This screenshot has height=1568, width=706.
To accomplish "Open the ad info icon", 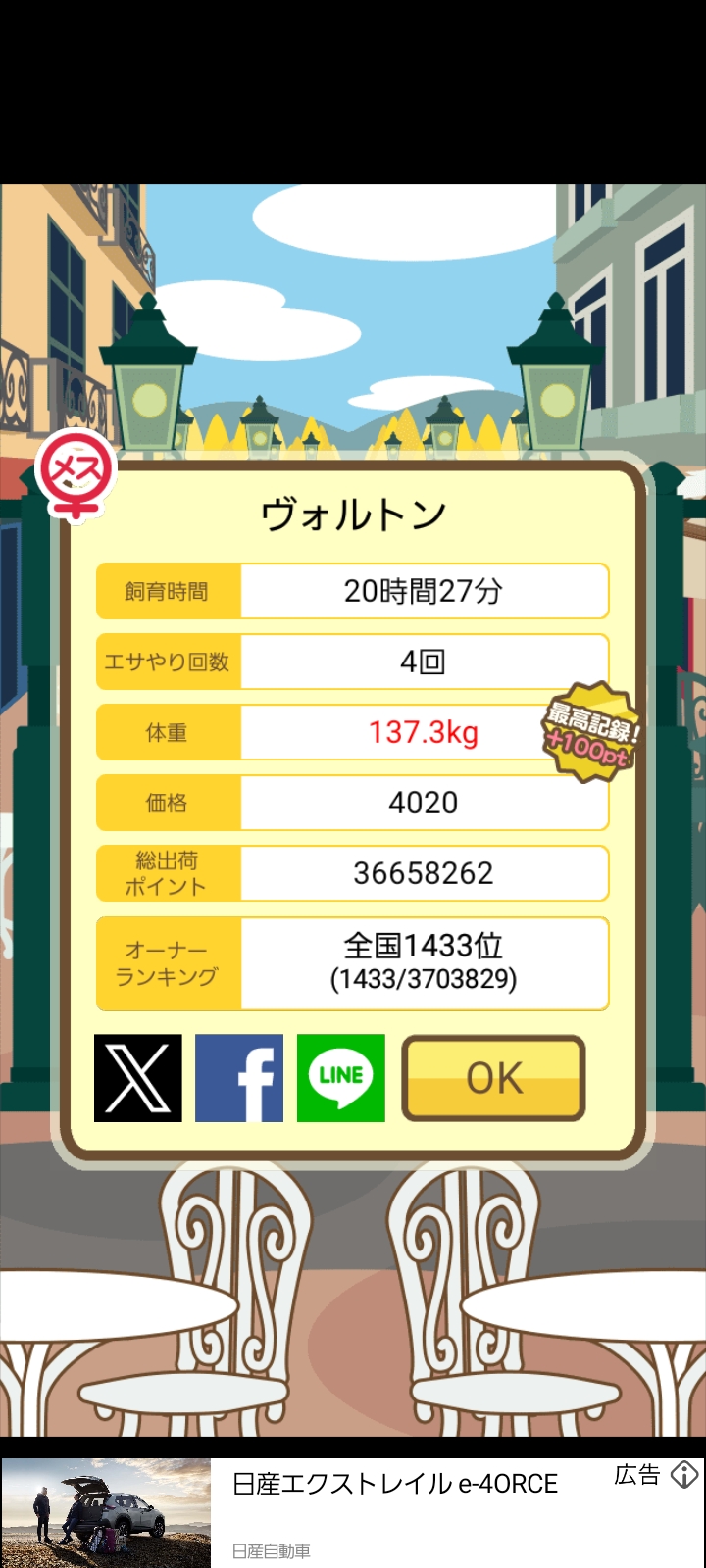I will [684, 1475].
